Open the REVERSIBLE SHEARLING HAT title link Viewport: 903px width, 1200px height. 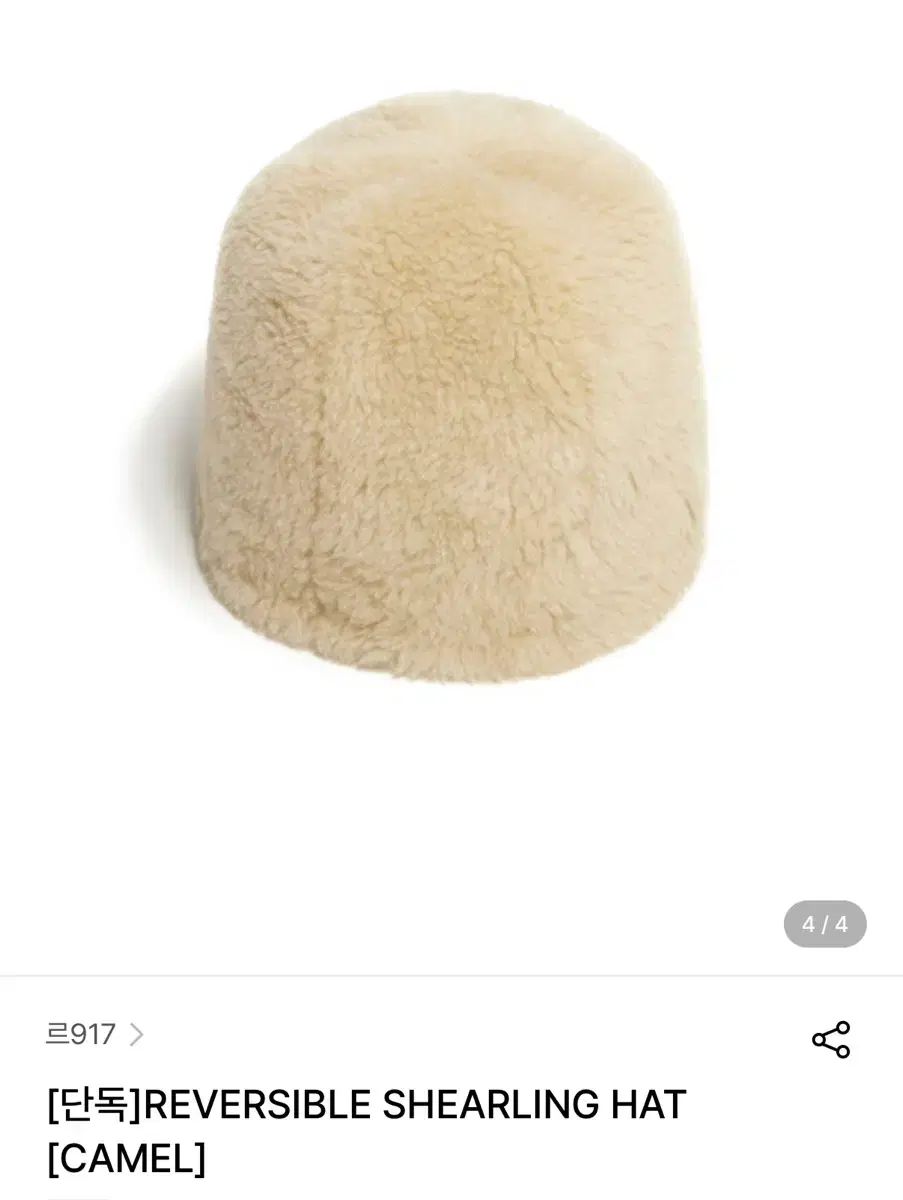pyautogui.click(x=366, y=1106)
